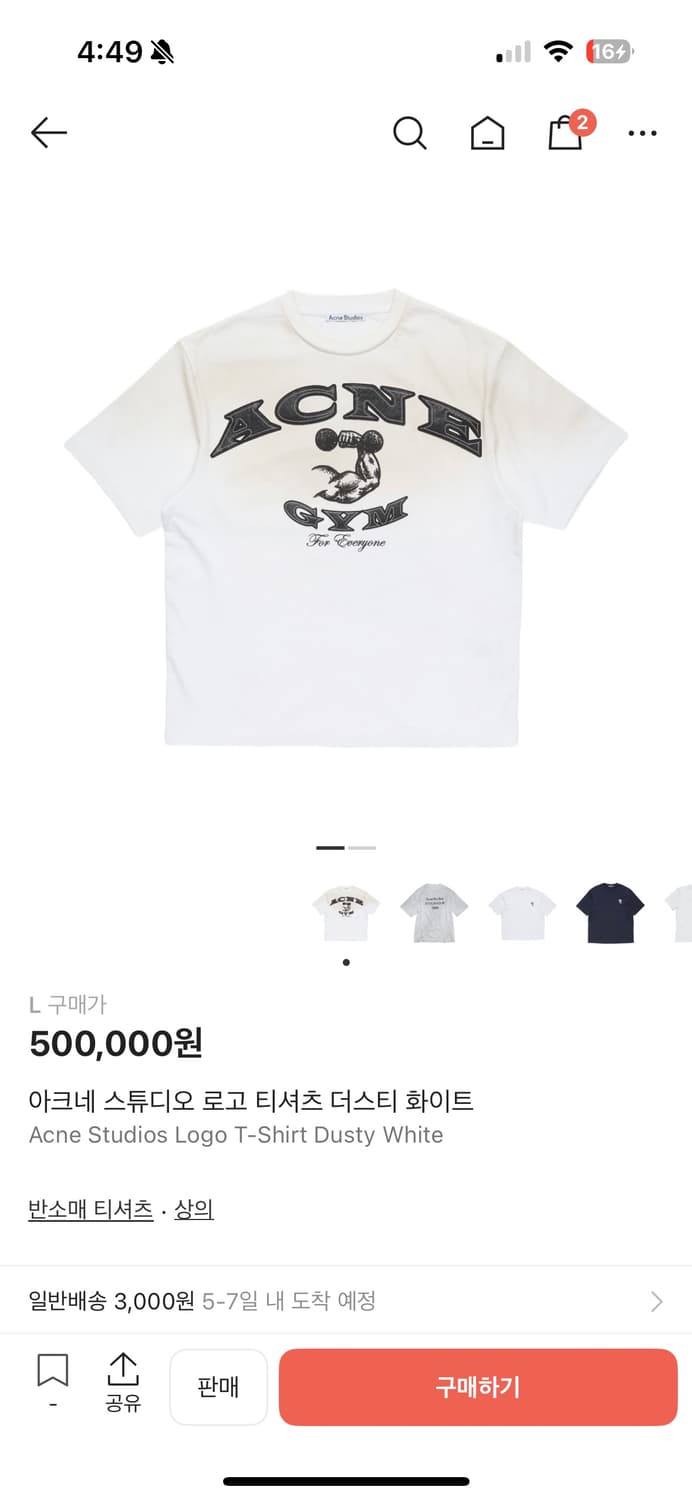Open the search magnifier icon

(409, 132)
